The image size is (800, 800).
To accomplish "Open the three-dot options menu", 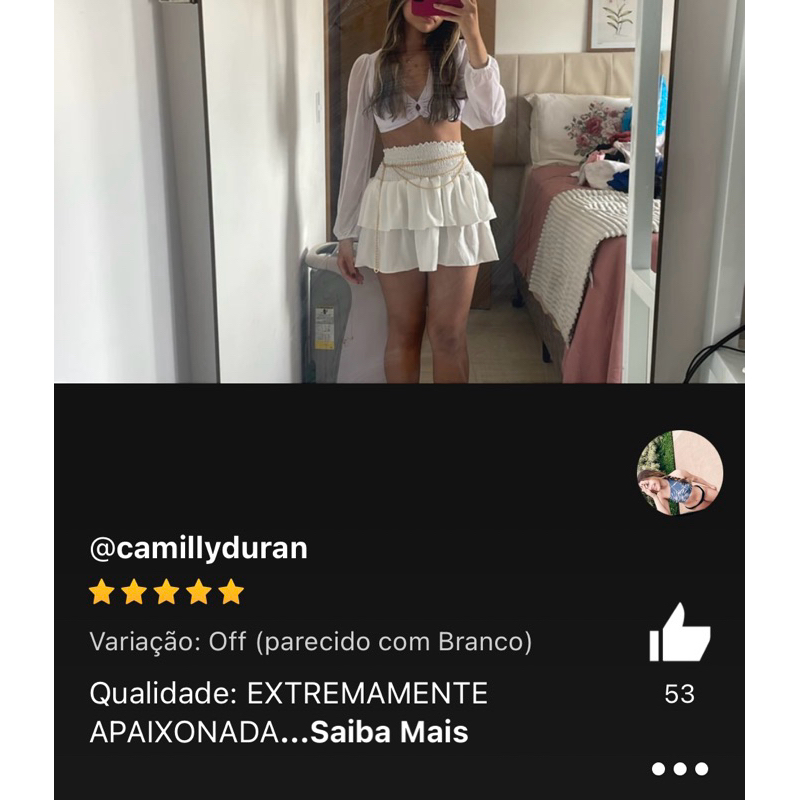I will pyautogui.click(x=680, y=769).
